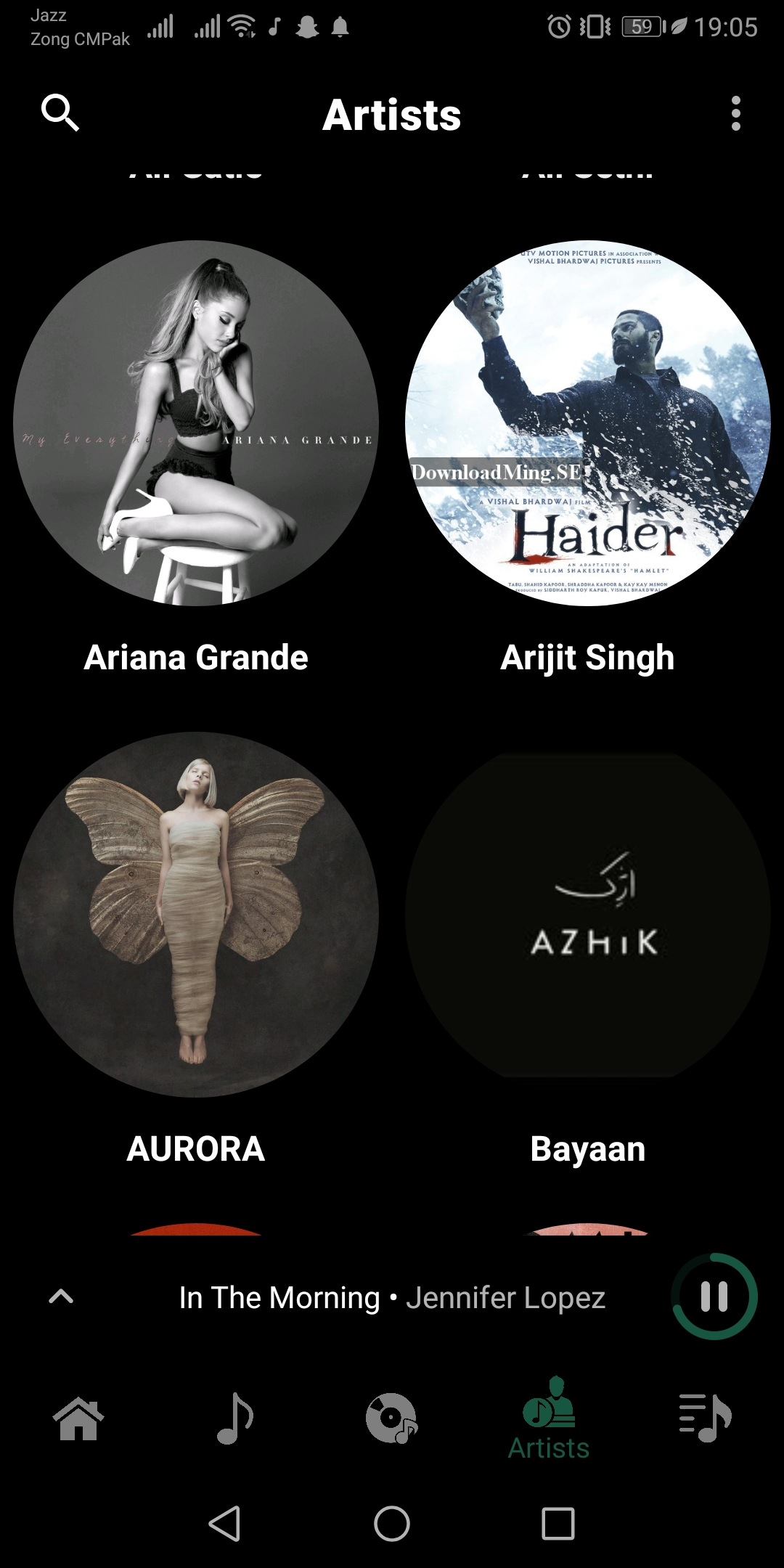Viewport: 784px width, 1568px height.
Task: Switch to the playlists tab
Action: (706, 1418)
